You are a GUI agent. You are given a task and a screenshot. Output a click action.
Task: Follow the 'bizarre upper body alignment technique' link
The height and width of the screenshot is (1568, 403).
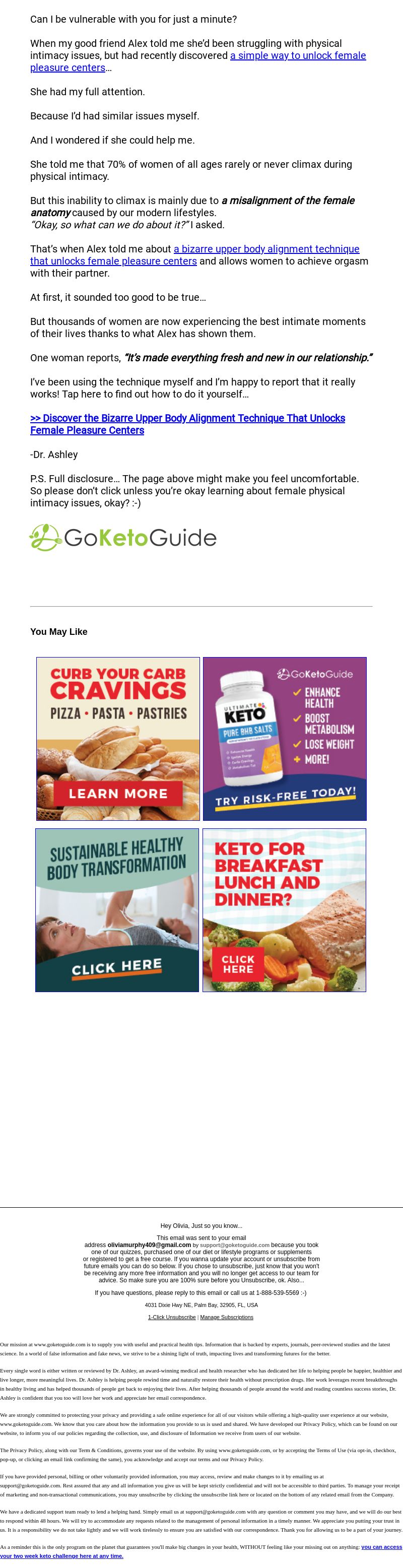click(266, 249)
